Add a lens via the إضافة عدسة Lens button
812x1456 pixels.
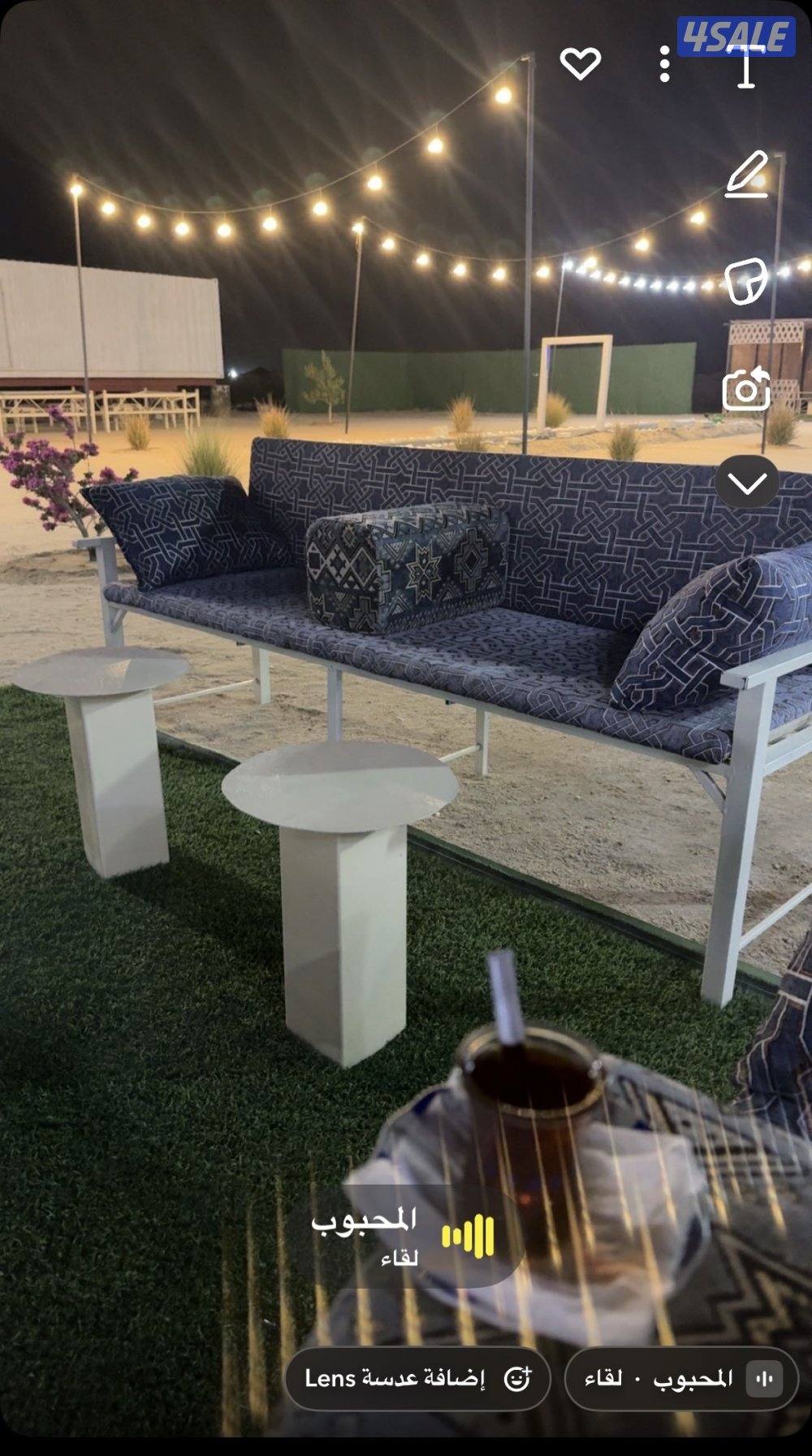(417, 1379)
